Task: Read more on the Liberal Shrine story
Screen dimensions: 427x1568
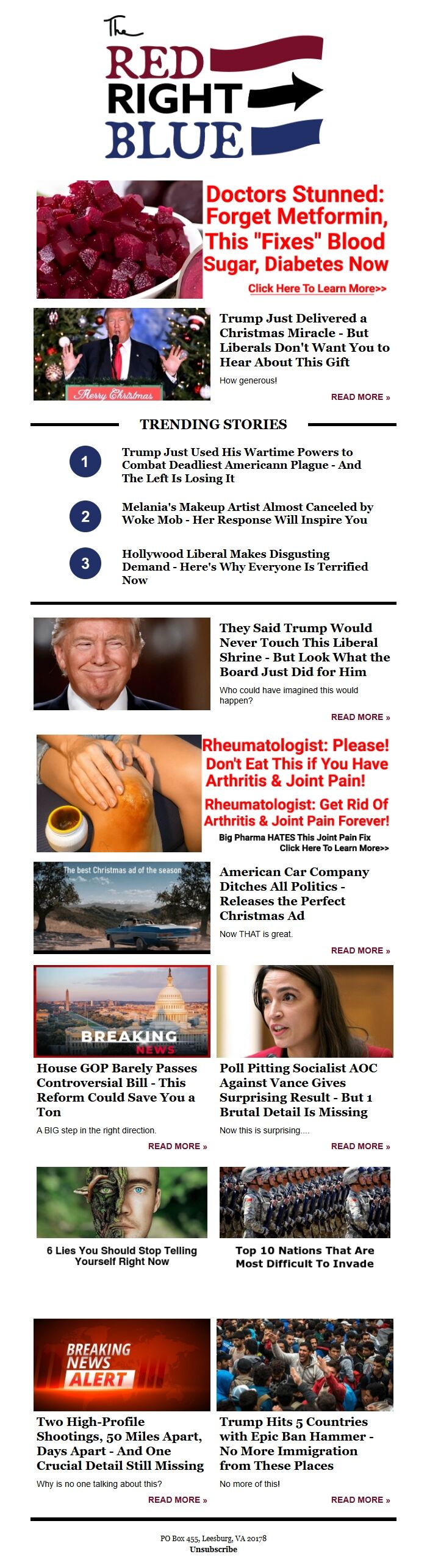Action: tap(360, 717)
